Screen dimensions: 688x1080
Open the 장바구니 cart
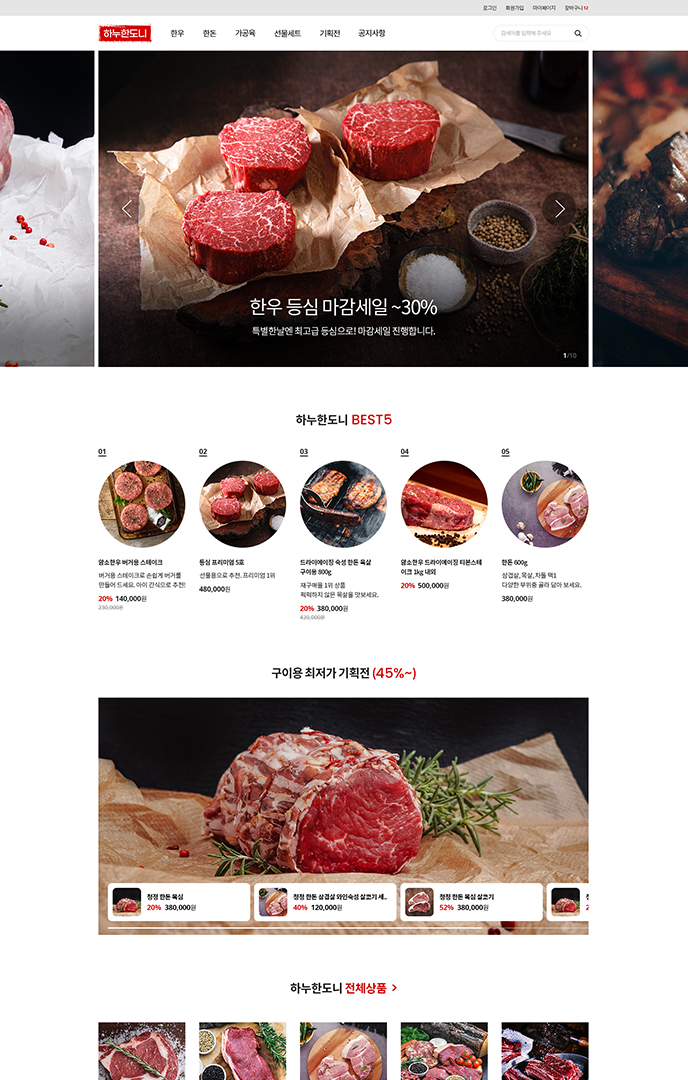coord(576,7)
